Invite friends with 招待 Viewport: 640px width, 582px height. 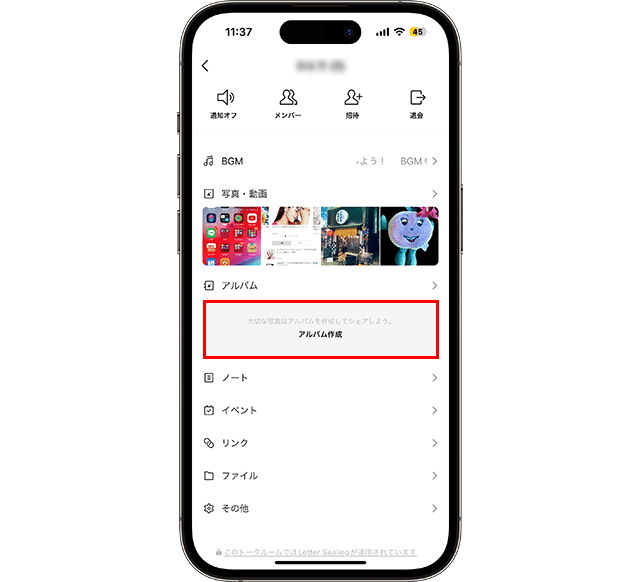pos(352,104)
